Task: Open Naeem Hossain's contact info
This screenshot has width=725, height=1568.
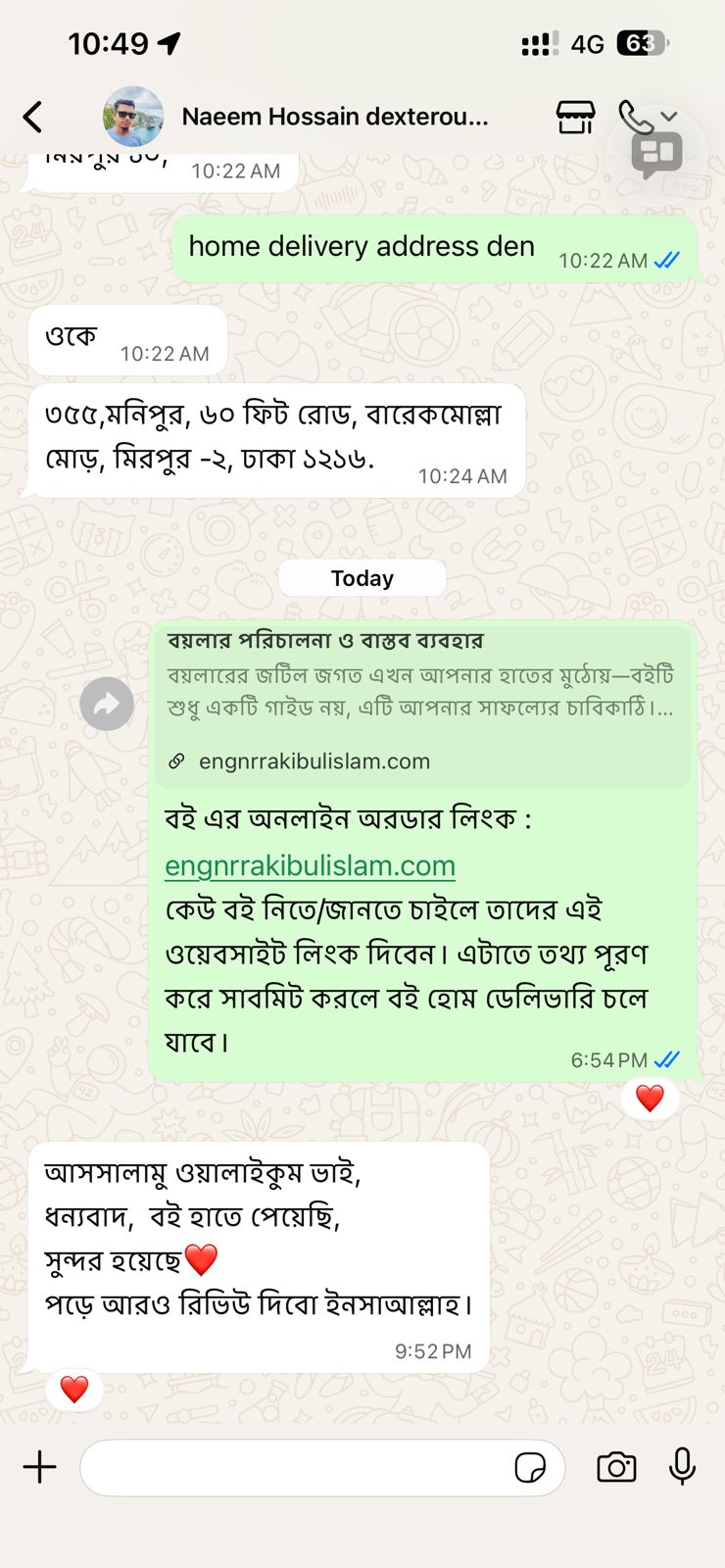Action: tap(333, 117)
